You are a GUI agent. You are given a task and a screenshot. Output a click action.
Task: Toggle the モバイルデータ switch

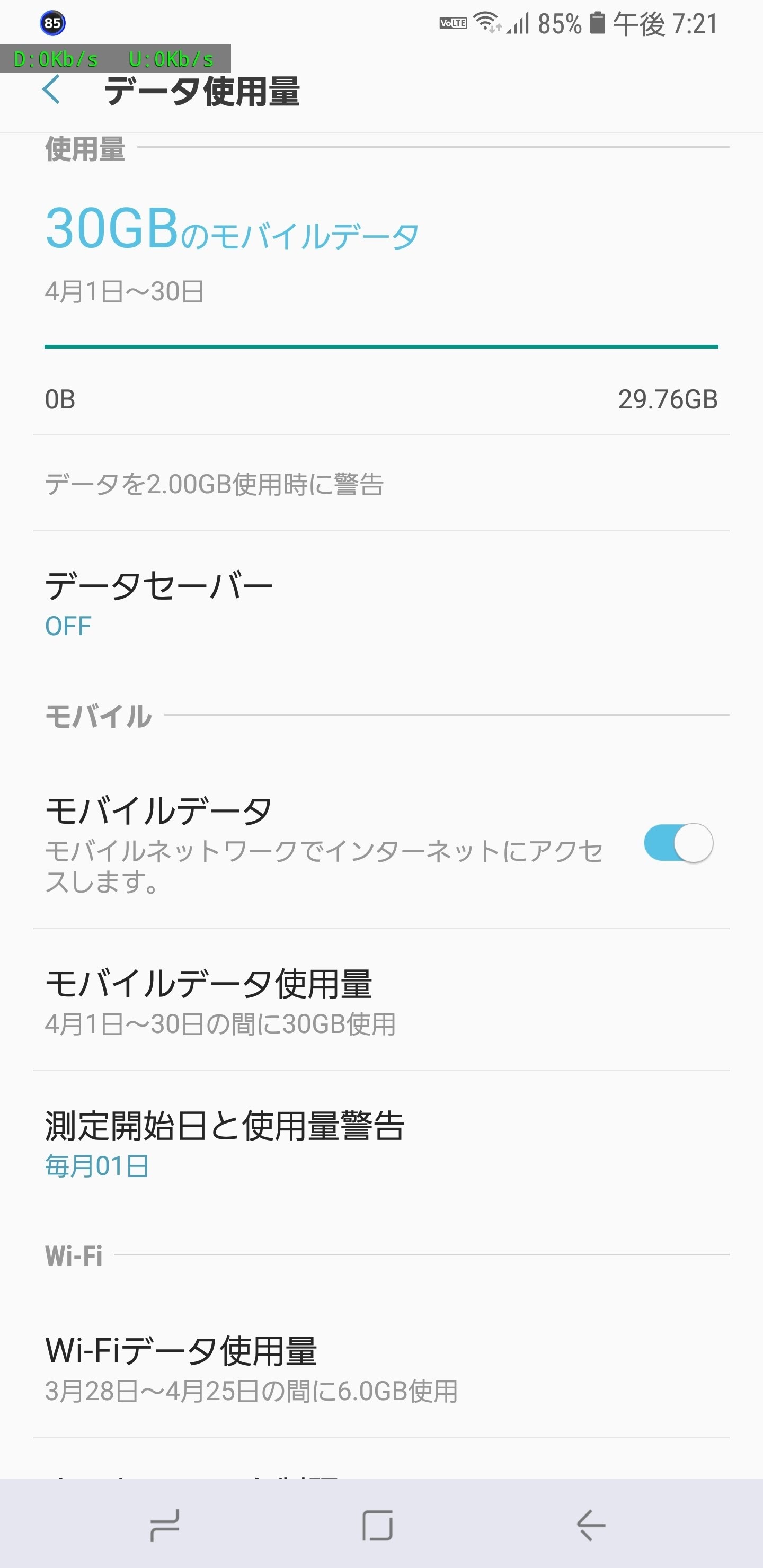pos(678,843)
